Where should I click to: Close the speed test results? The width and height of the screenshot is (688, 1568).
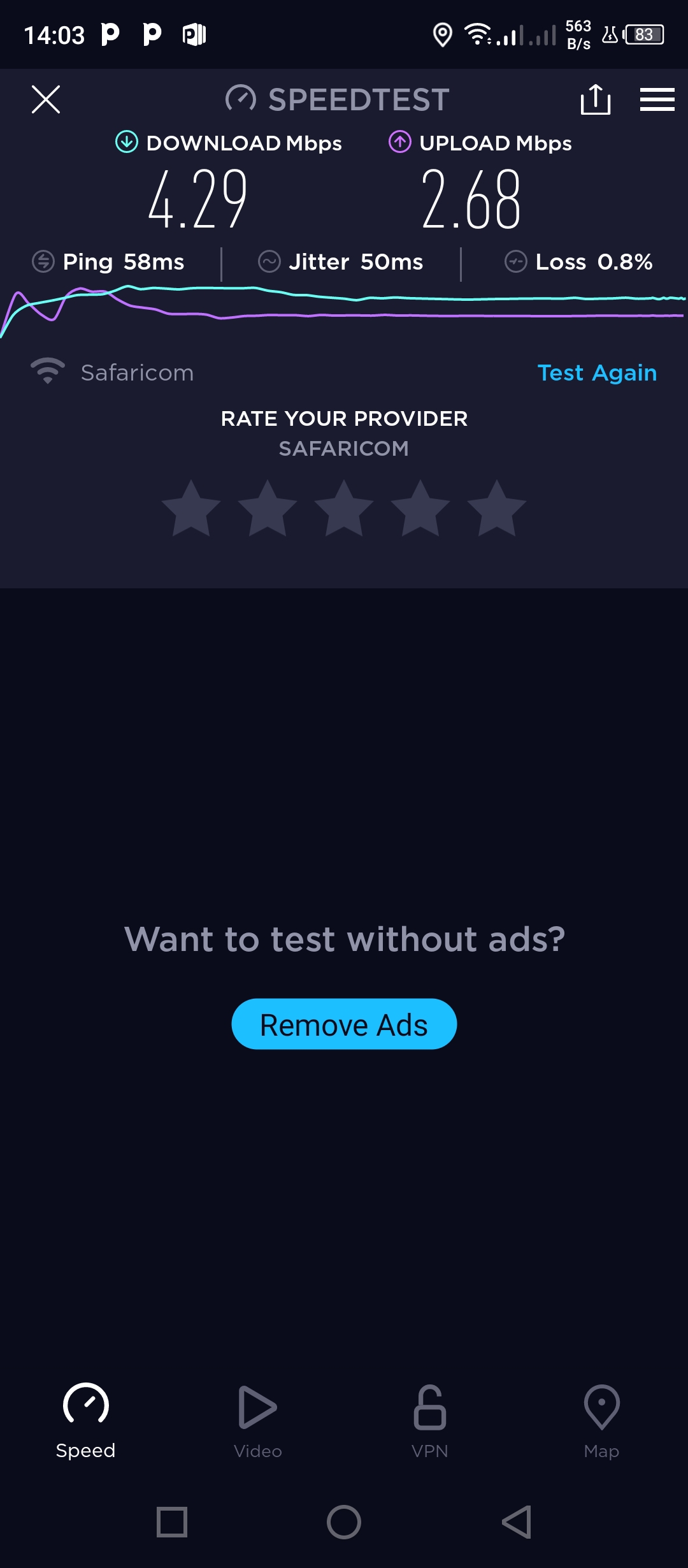pyautogui.click(x=46, y=99)
